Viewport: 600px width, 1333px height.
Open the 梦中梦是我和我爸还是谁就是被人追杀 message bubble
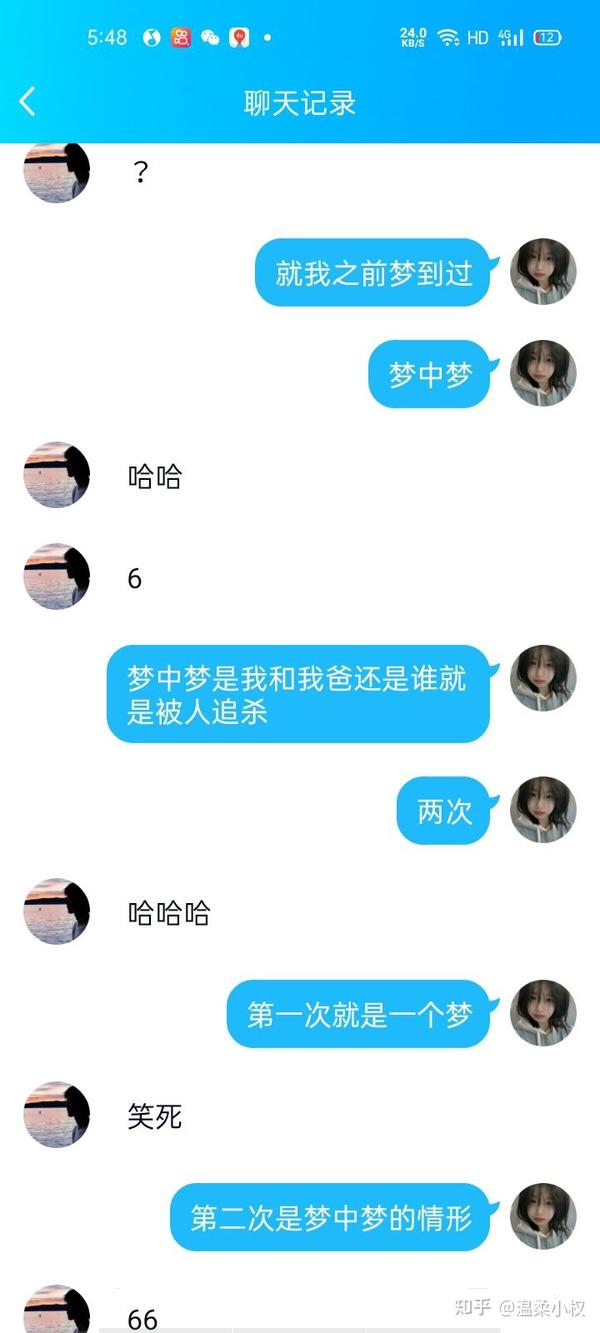tap(298, 694)
